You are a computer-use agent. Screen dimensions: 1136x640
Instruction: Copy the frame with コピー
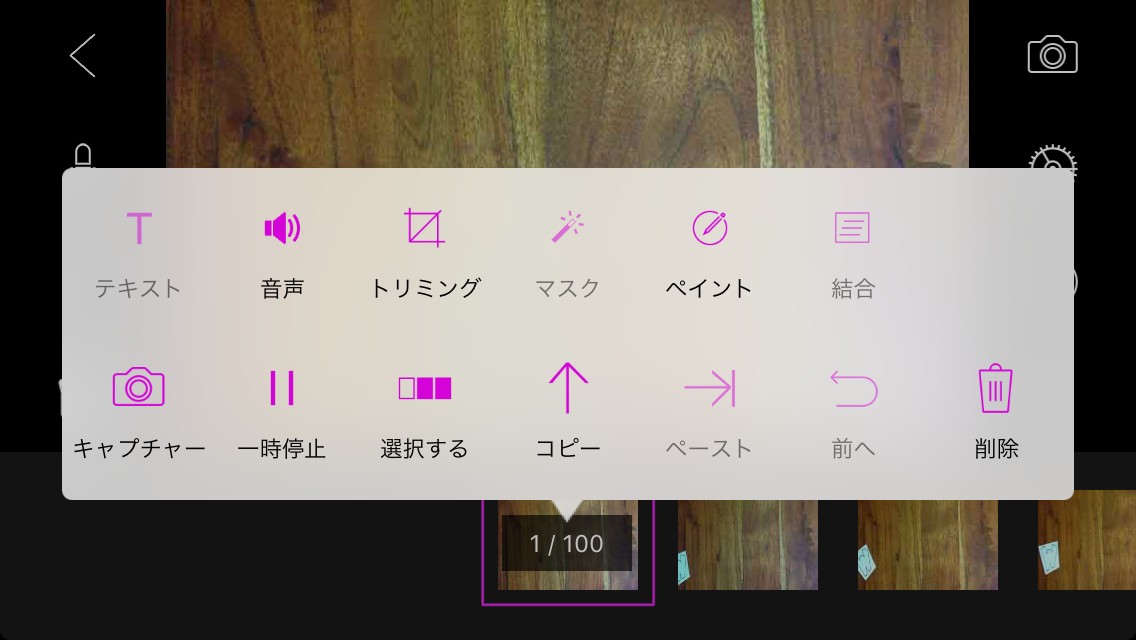coord(567,413)
